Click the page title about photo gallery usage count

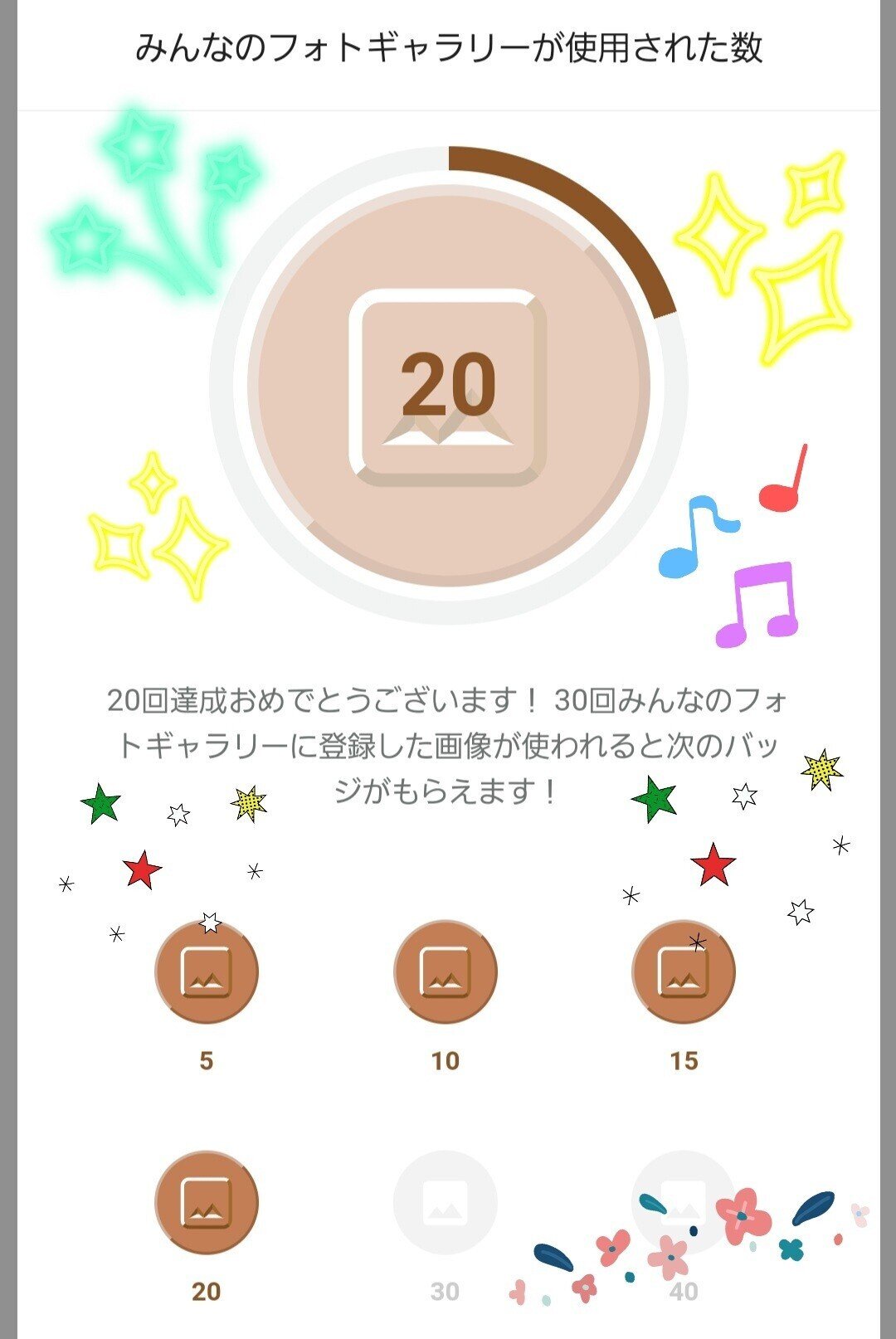point(448,46)
